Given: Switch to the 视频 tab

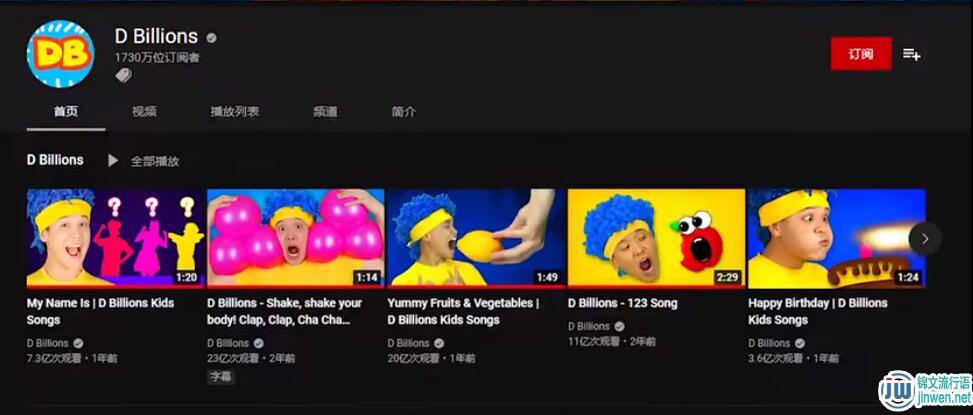Looking at the screenshot, I should pos(144,112).
